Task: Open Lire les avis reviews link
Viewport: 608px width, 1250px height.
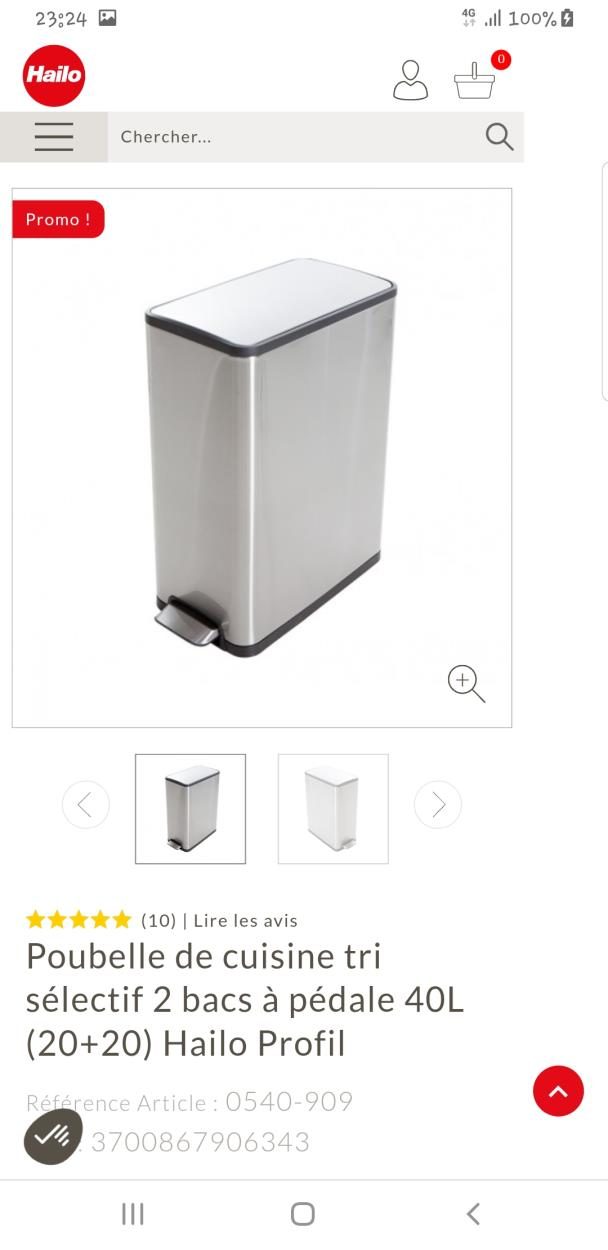Action: pos(245,920)
